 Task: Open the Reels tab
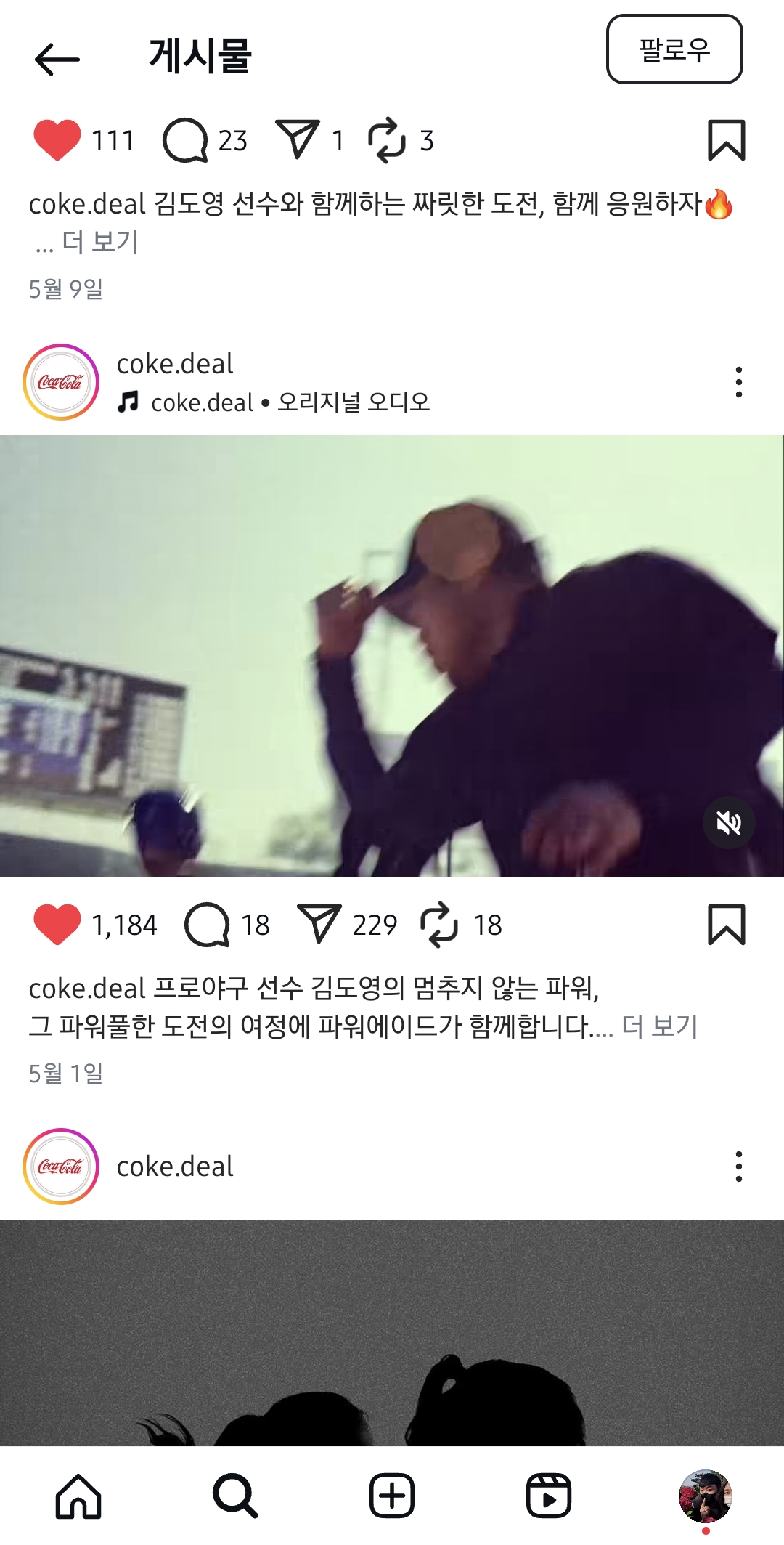coord(548,1496)
